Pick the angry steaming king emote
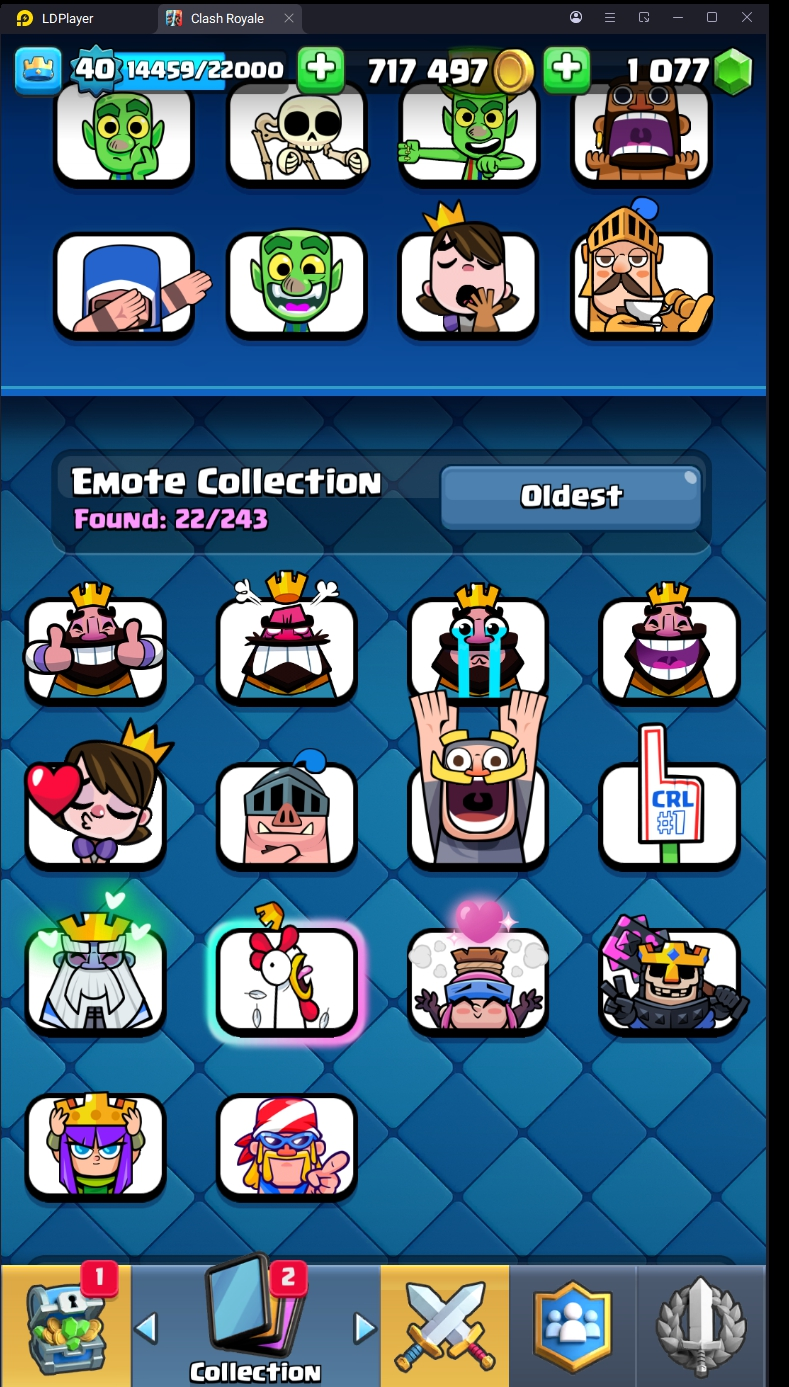 click(x=287, y=647)
